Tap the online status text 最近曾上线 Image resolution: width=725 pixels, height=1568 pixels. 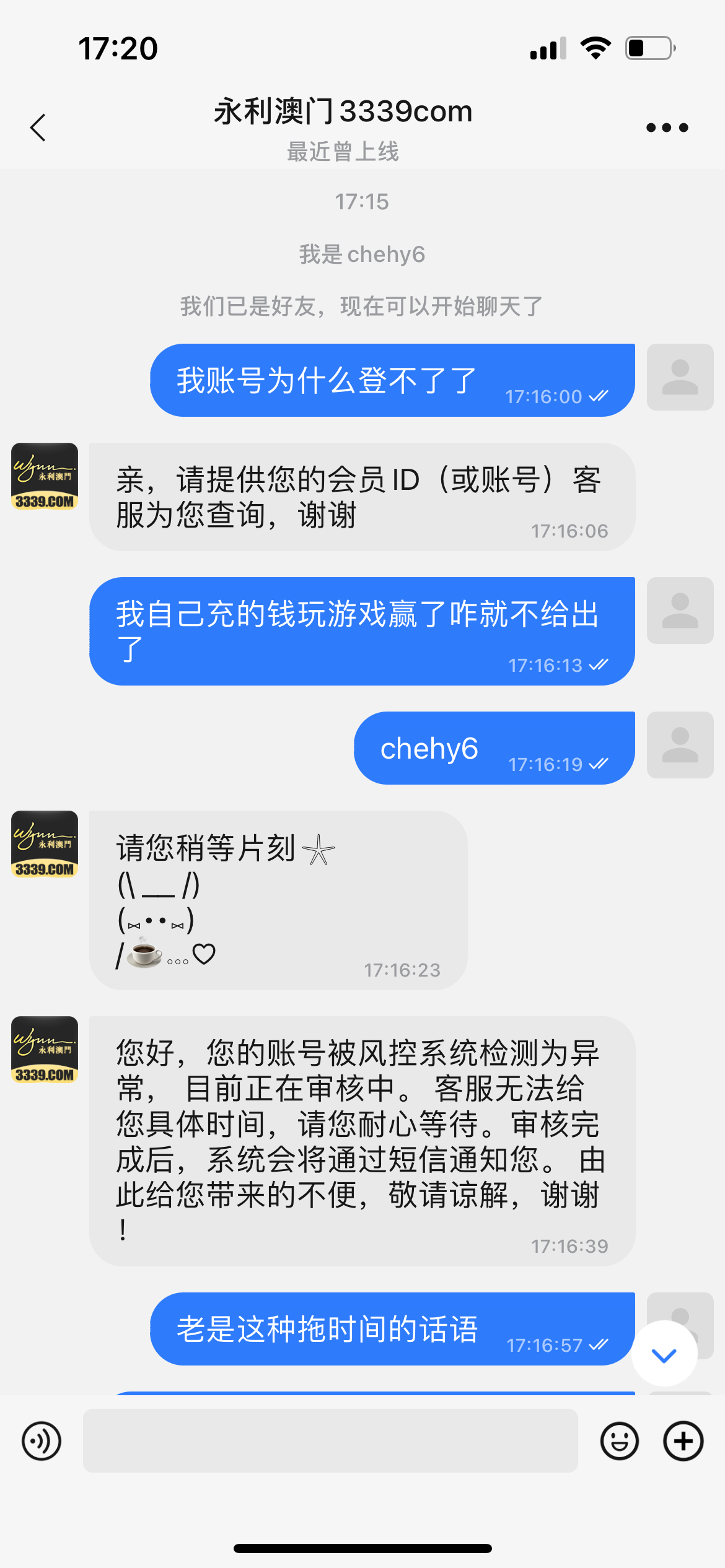(x=342, y=152)
